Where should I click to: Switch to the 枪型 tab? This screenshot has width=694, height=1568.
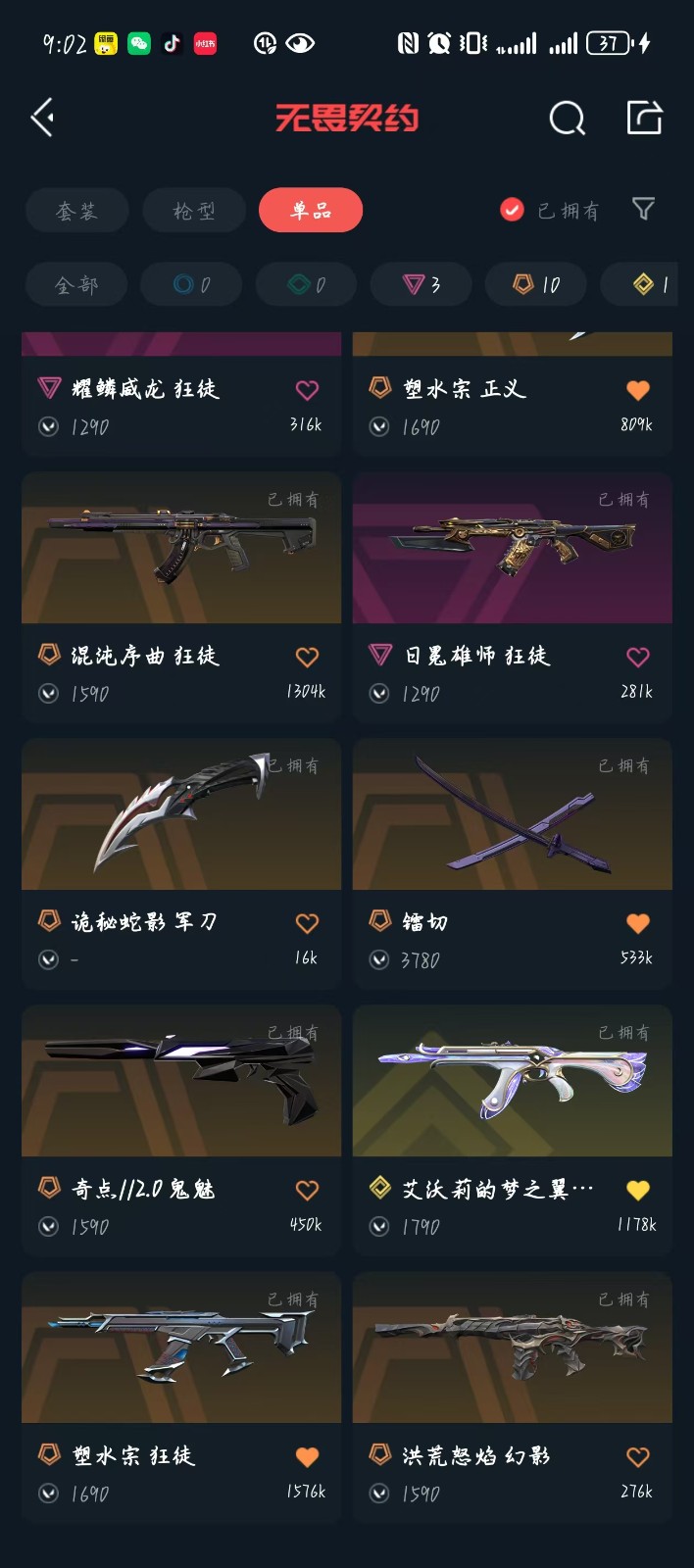point(194,211)
